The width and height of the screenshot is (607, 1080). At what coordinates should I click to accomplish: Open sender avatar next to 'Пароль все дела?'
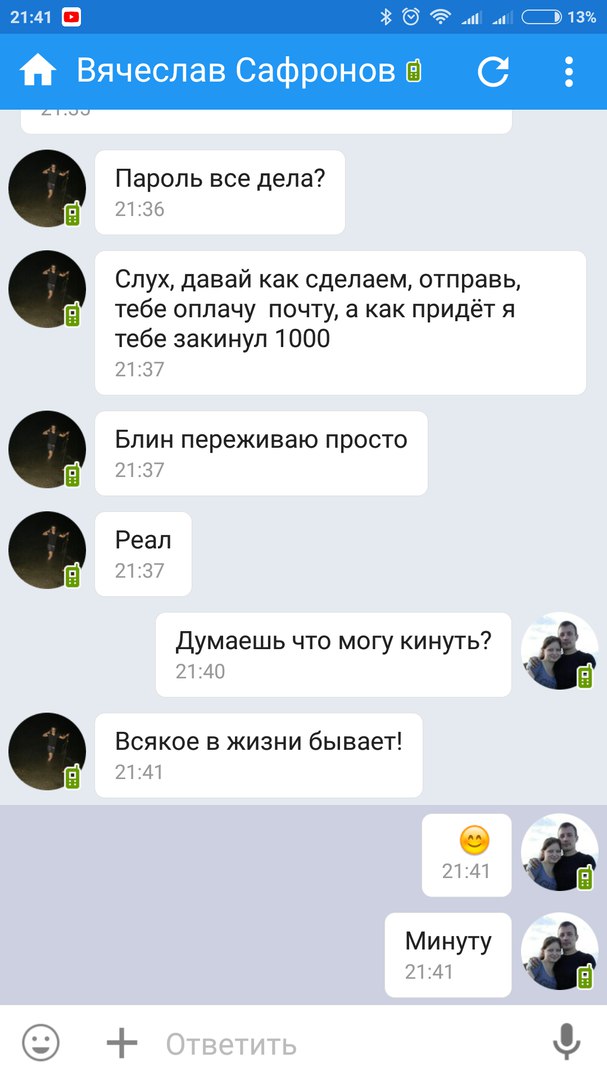(47, 189)
